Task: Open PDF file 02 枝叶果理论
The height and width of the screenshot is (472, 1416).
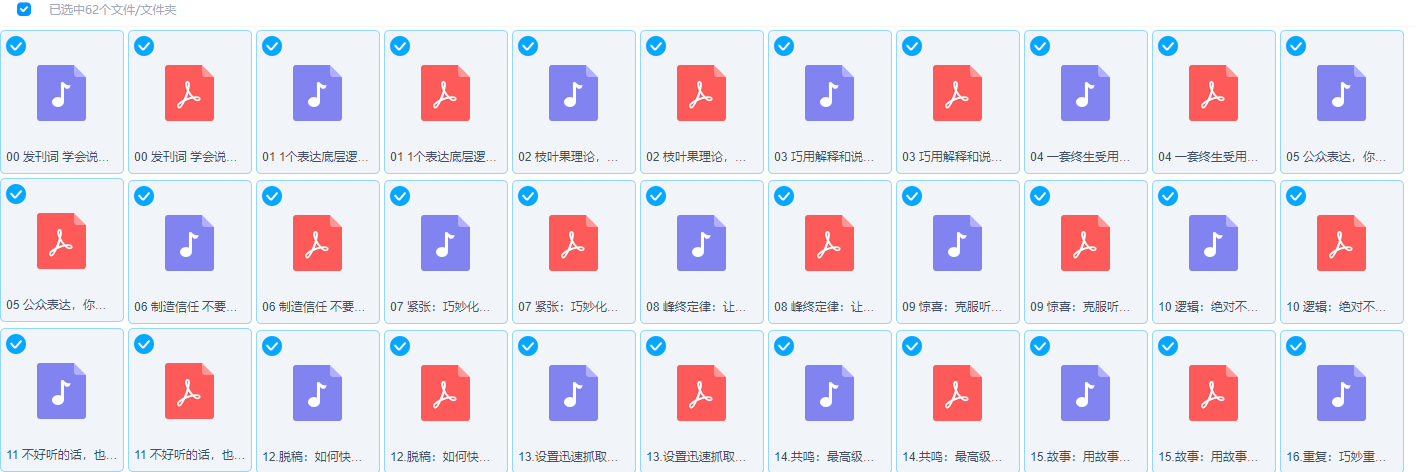Action: point(701,93)
